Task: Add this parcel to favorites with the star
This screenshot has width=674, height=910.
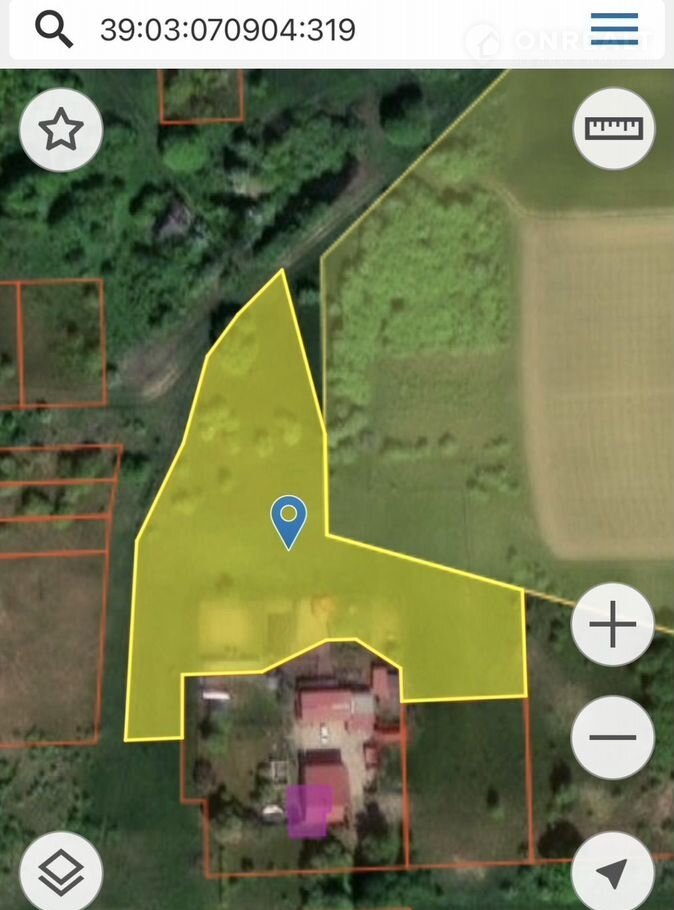Action: coord(61,129)
